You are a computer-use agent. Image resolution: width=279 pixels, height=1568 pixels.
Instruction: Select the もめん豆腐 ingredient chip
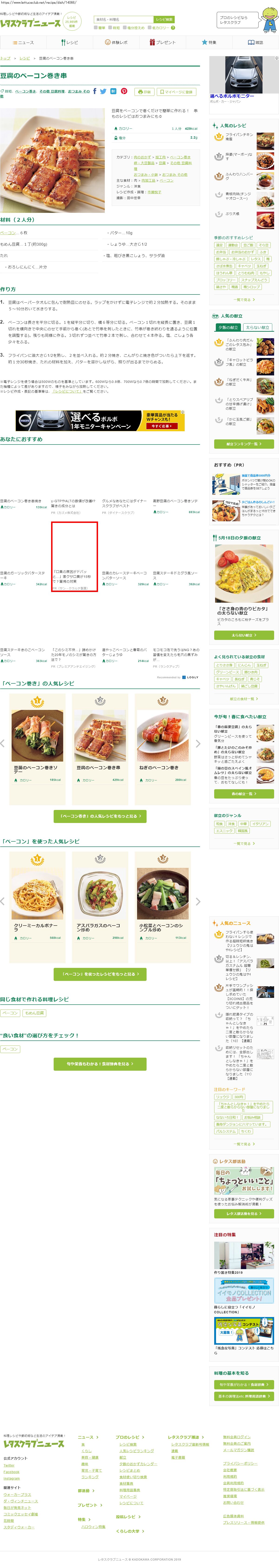(35, 1013)
